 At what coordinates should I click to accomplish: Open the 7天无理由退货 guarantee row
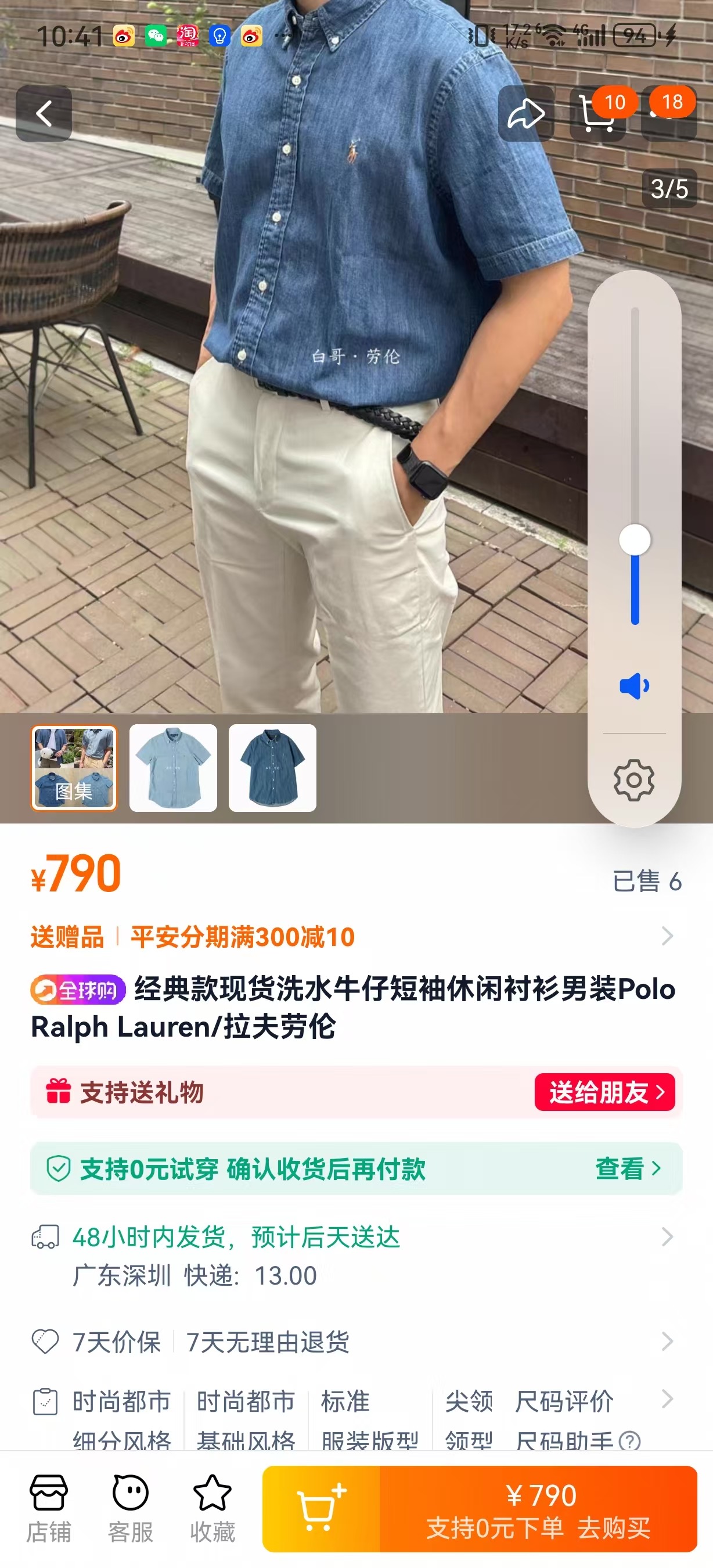[x=667, y=1342]
